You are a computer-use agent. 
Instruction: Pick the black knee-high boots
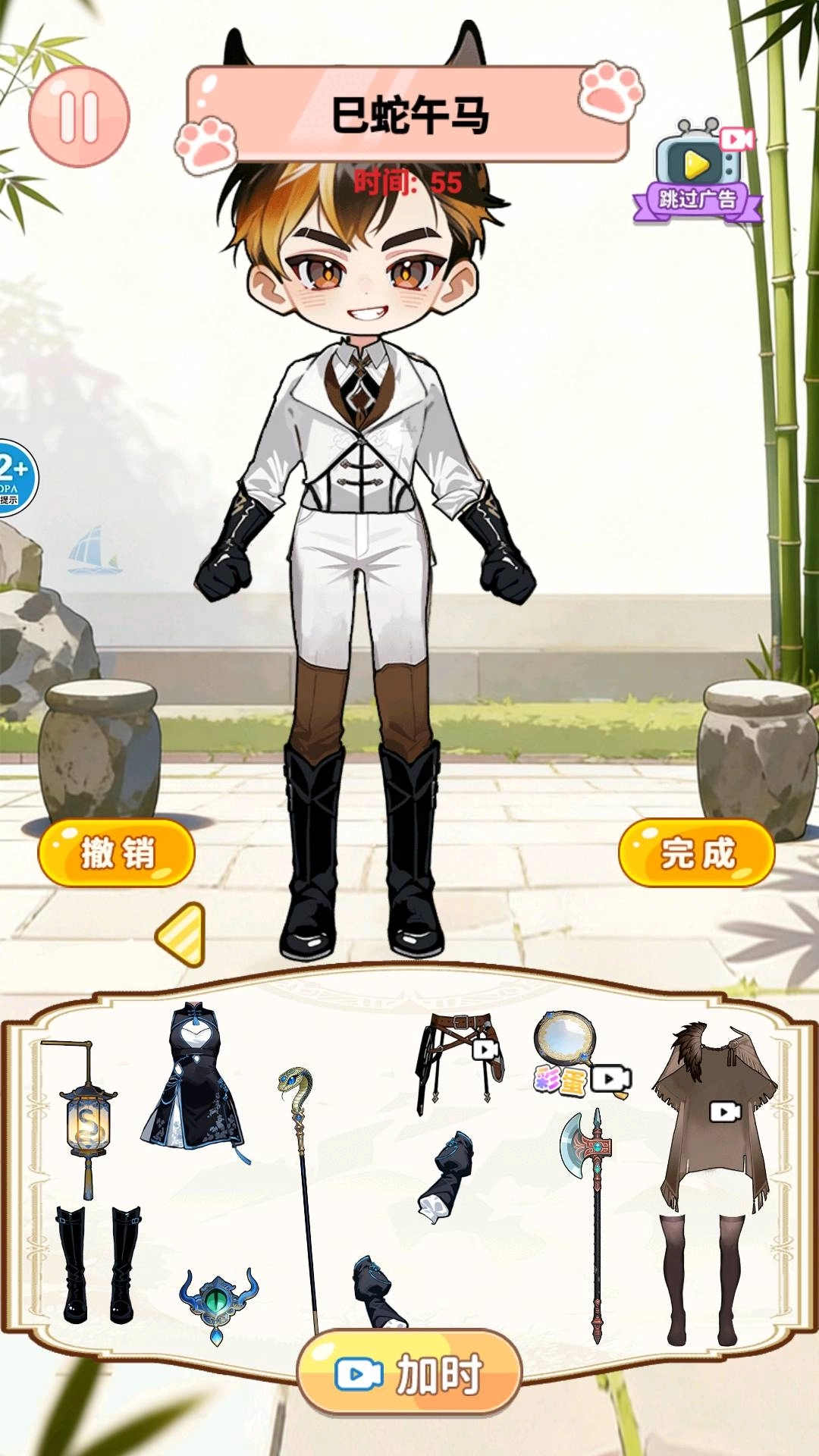[x=97, y=1264]
